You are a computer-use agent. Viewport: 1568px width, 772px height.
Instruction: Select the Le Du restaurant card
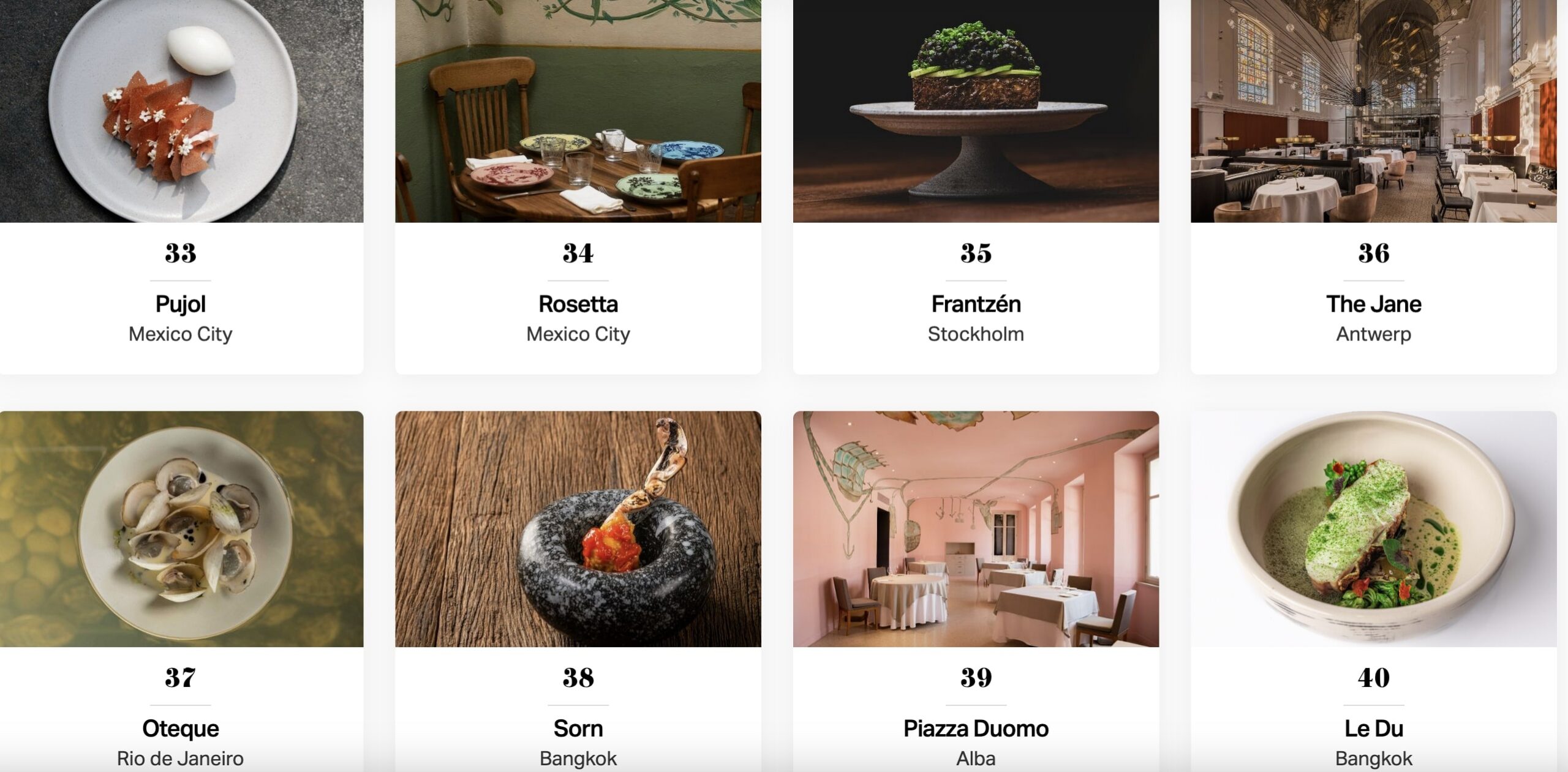(x=1373, y=728)
